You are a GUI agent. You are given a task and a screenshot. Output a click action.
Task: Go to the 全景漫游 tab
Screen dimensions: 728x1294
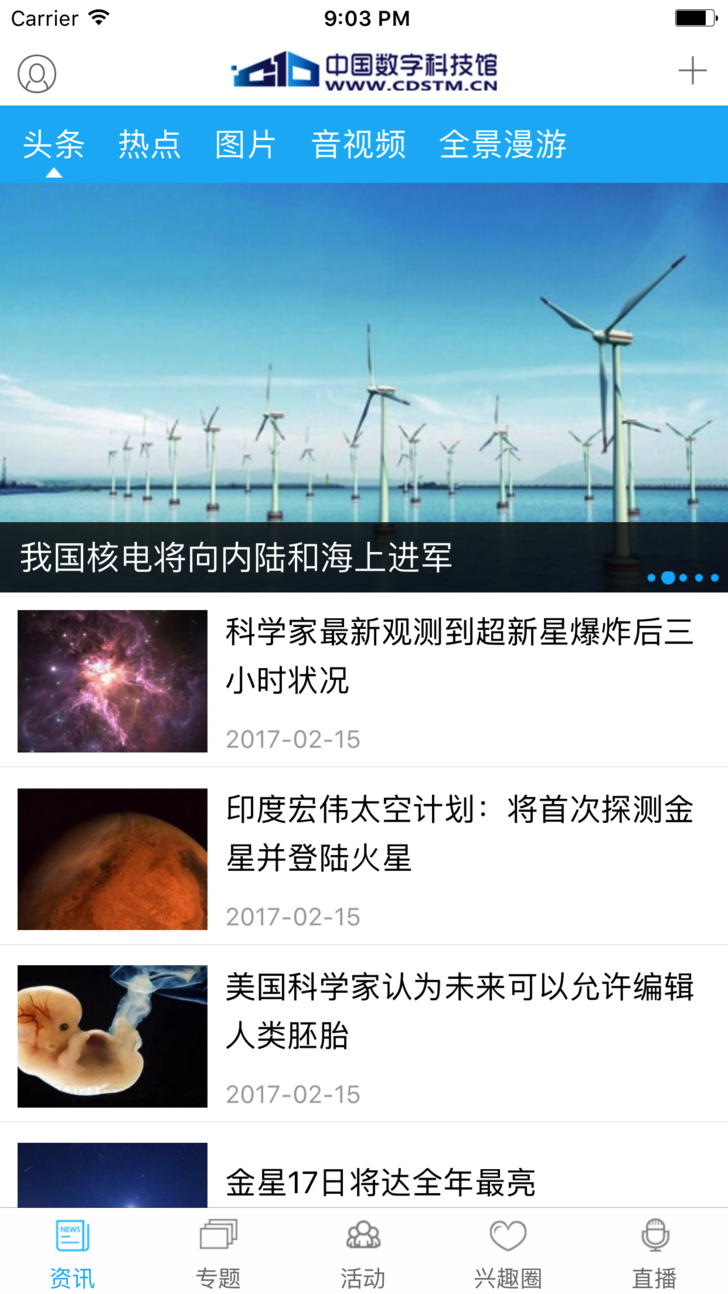[x=503, y=145]
